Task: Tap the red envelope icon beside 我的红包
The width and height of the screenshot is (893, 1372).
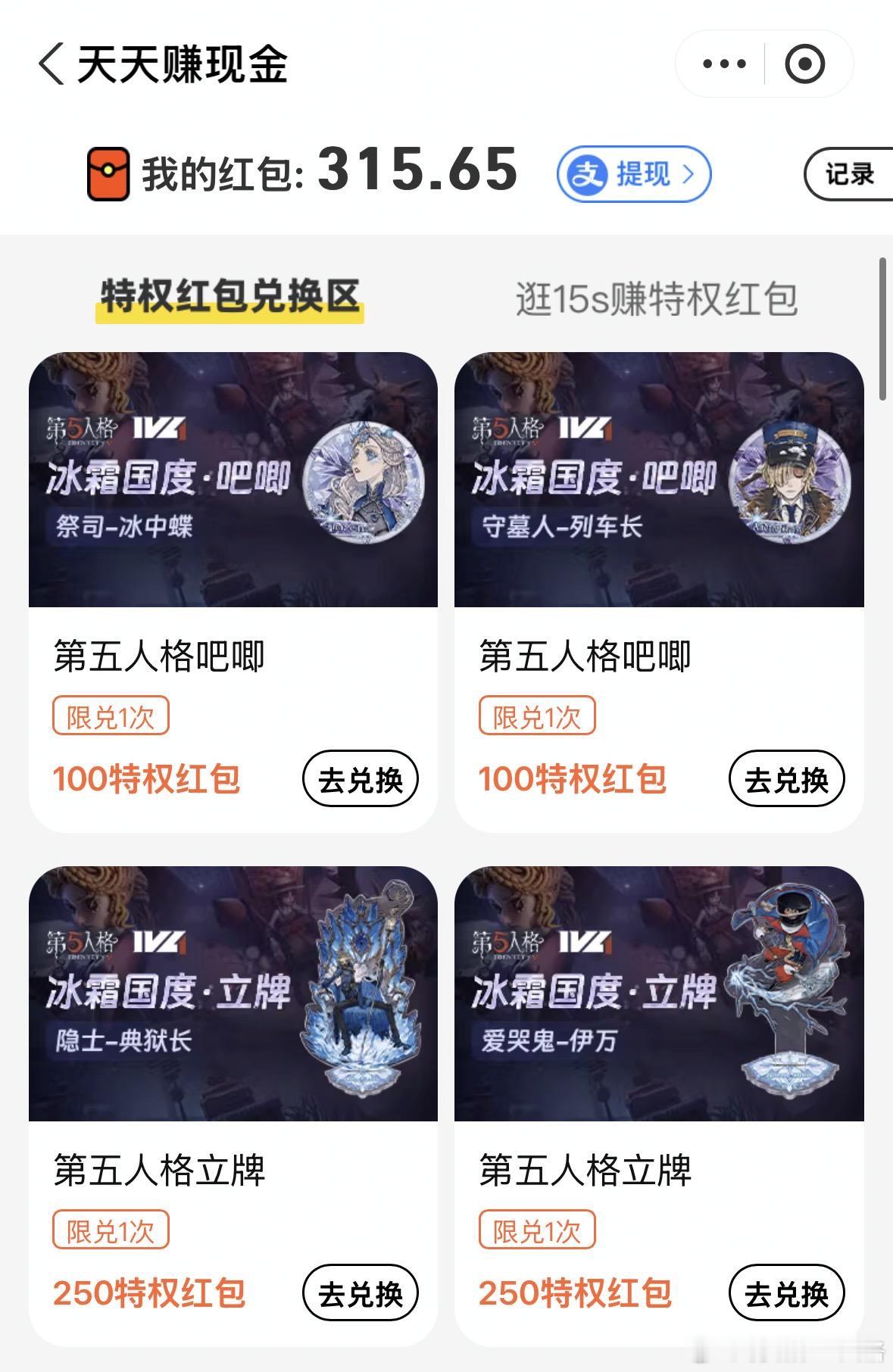Action: tap(108, 173)
